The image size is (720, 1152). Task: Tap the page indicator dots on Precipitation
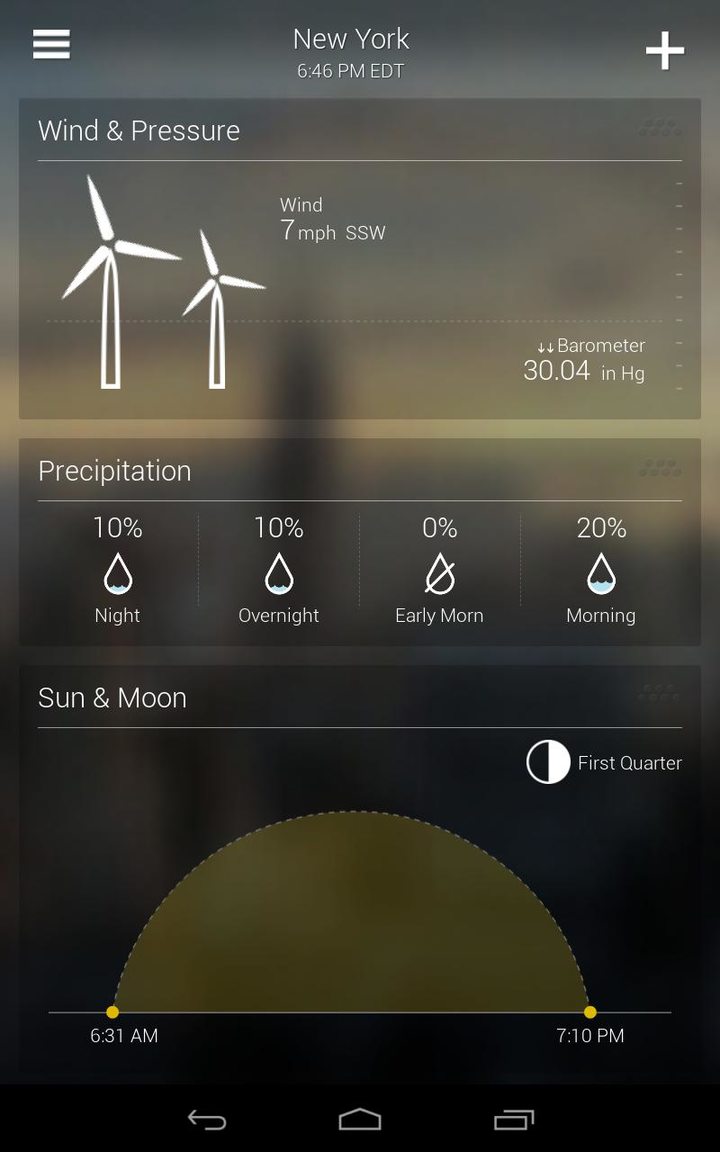pyautogui.click(x=658, y=465)
